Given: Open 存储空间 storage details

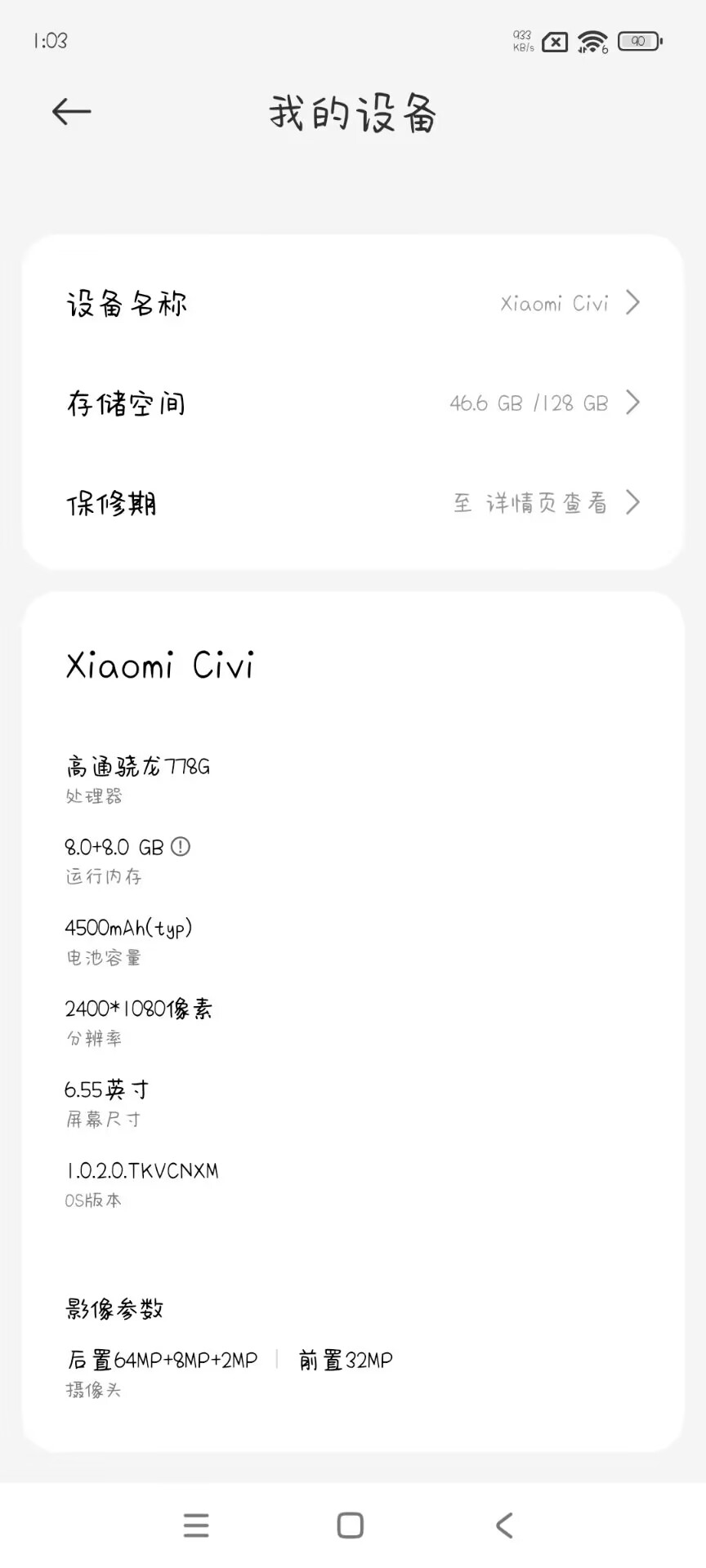Looking at the screenshot, I should (353, 403).
